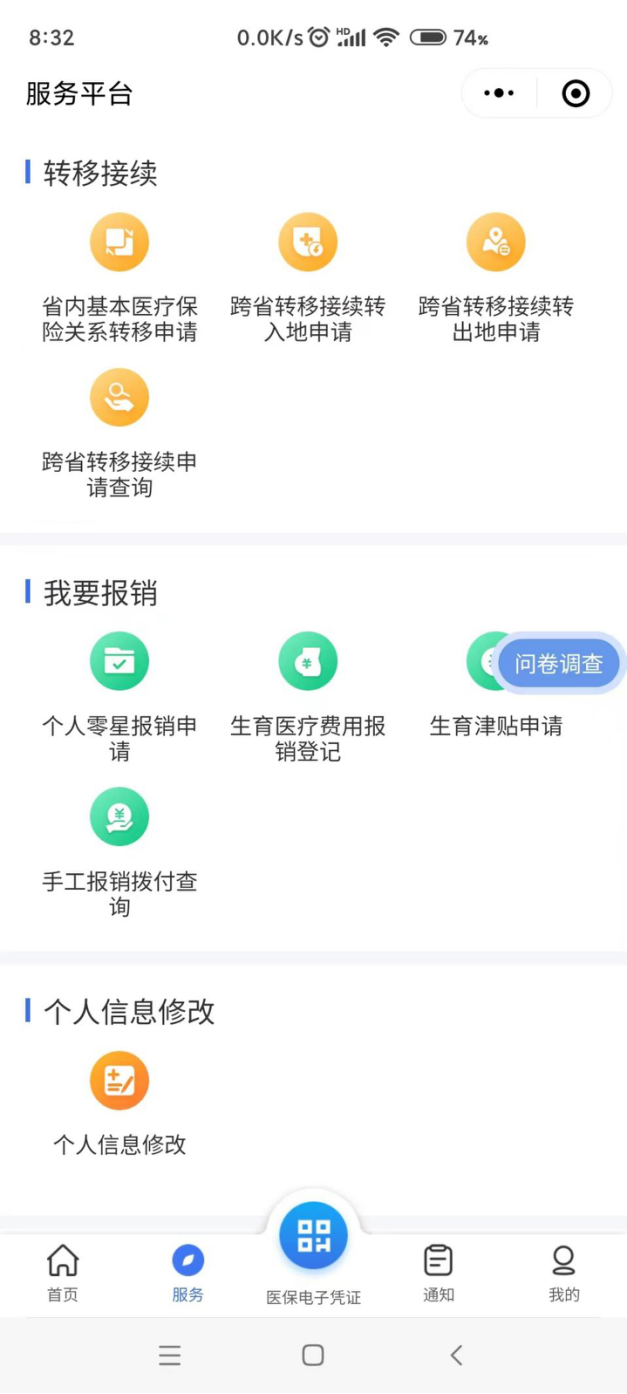Open 省内基本医疗保险关系转移申请
This screenshot has width=627, height=1394.
119,243
